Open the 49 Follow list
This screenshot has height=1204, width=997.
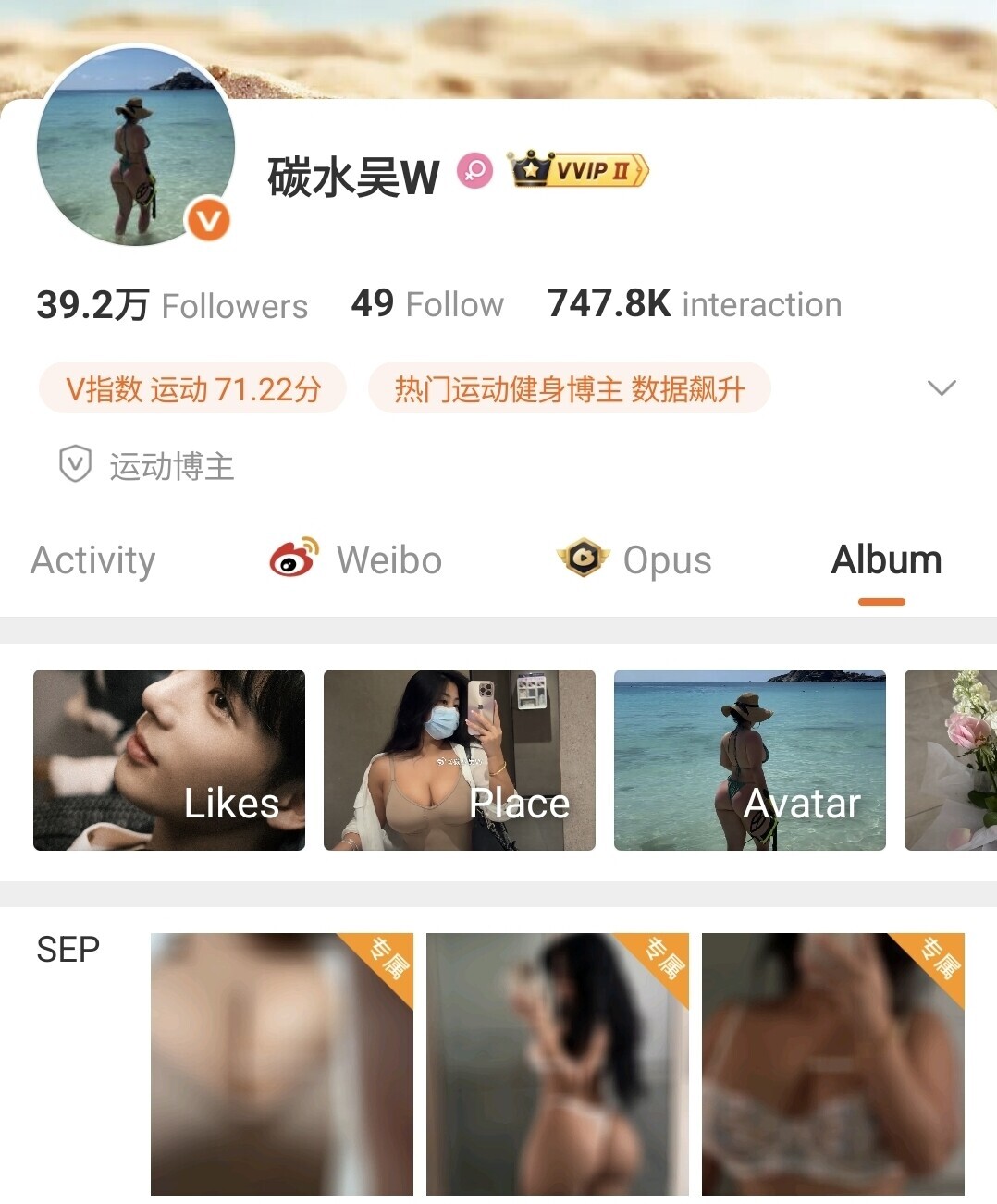pyautogui.click(x=427, y=304)
